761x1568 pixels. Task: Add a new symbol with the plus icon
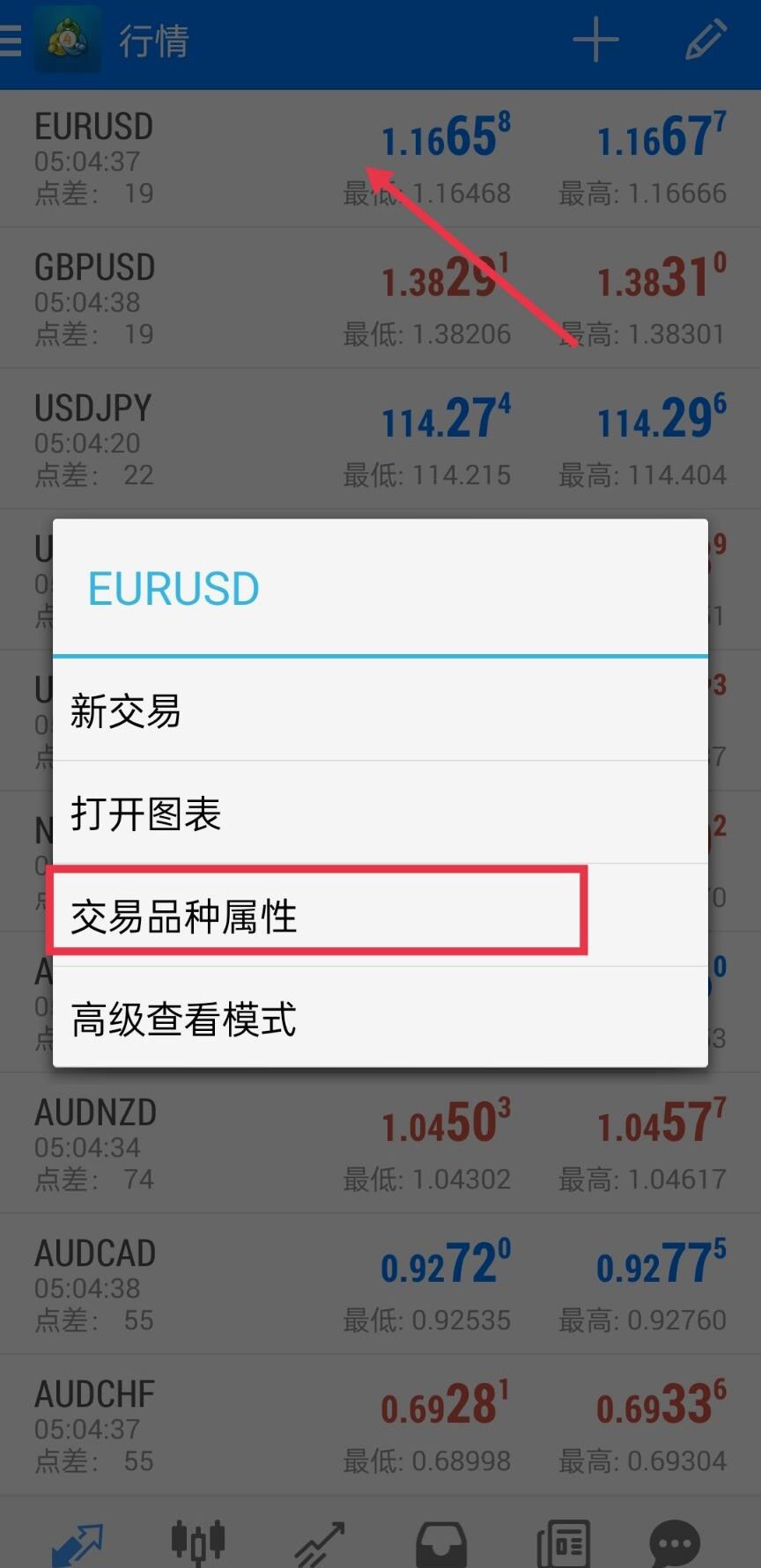(x=595, y=40)
